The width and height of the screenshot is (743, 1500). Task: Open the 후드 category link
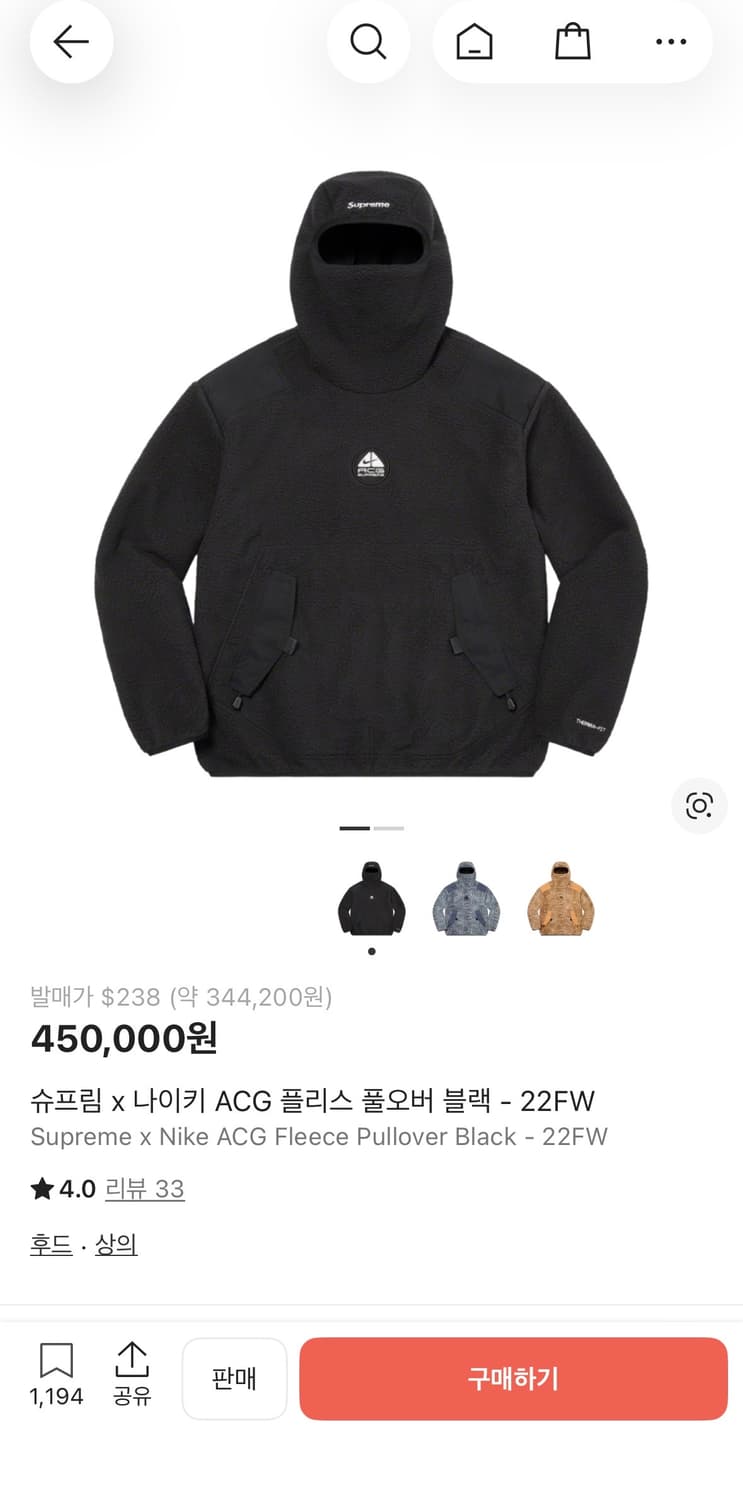49,1245
